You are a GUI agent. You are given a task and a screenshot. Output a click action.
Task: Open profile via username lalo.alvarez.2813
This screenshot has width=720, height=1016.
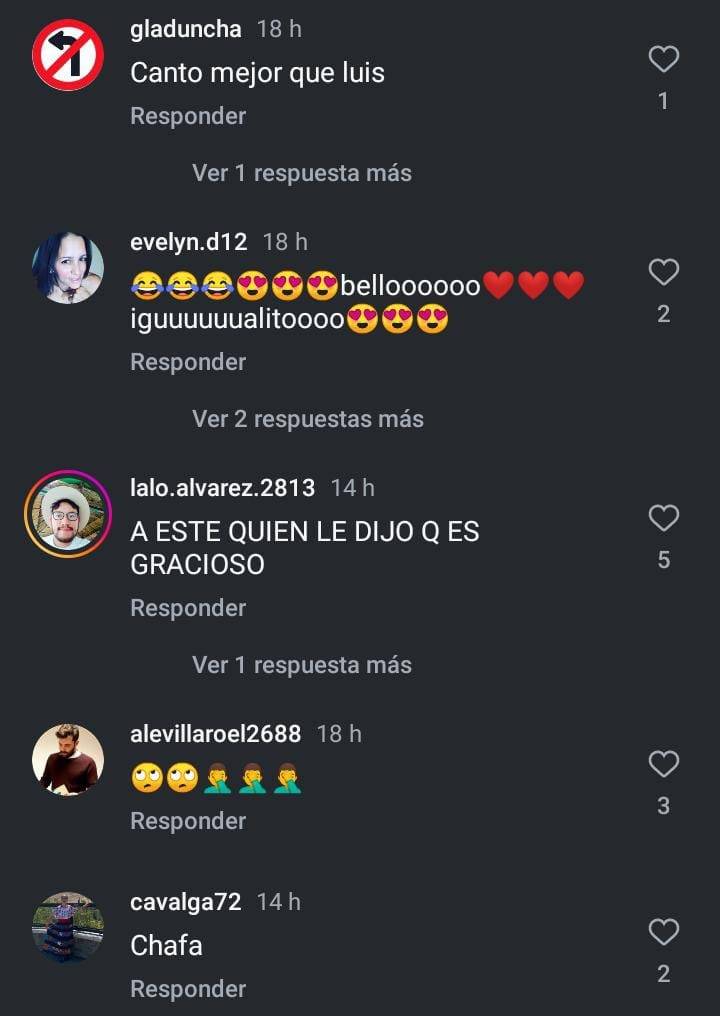(x=222, y=488)
